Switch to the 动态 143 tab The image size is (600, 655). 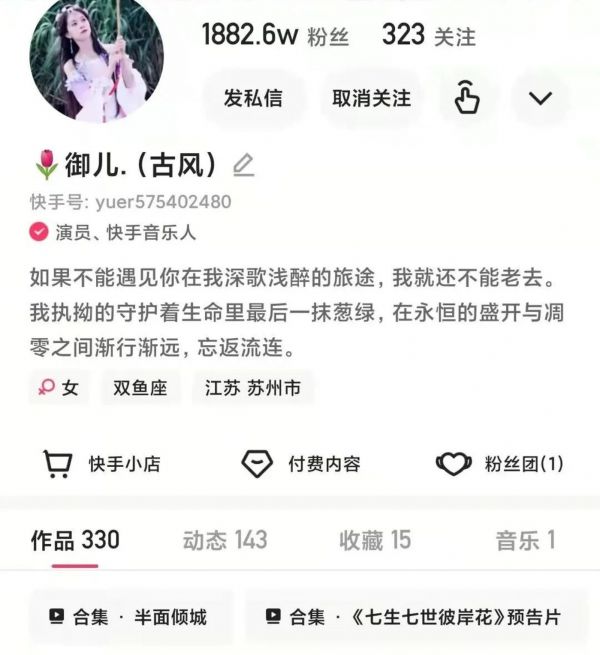(225, 541)
